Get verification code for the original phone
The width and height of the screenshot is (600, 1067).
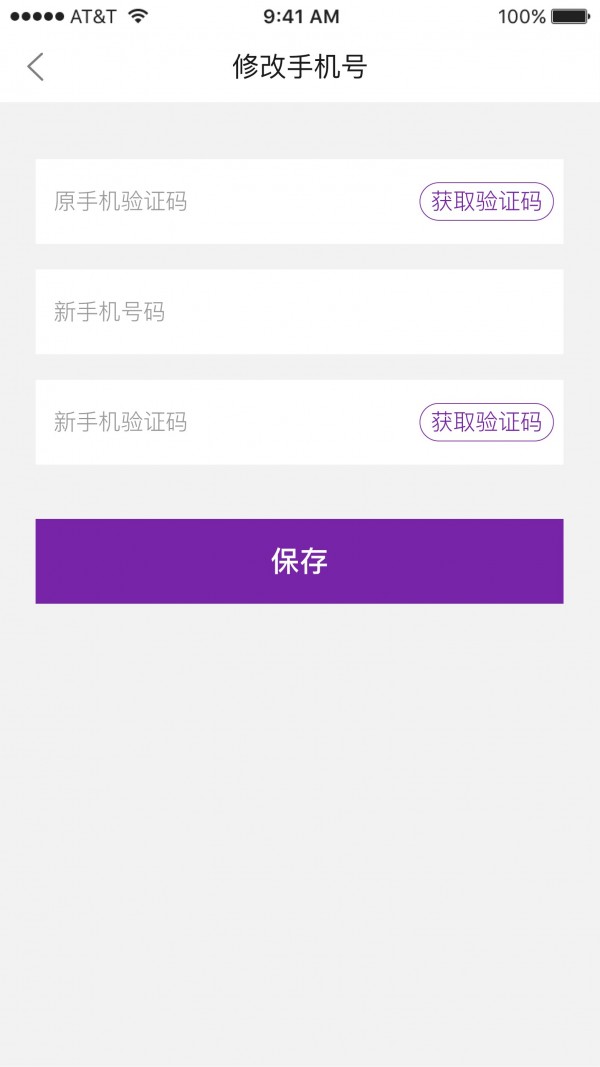tap(486, 202)
